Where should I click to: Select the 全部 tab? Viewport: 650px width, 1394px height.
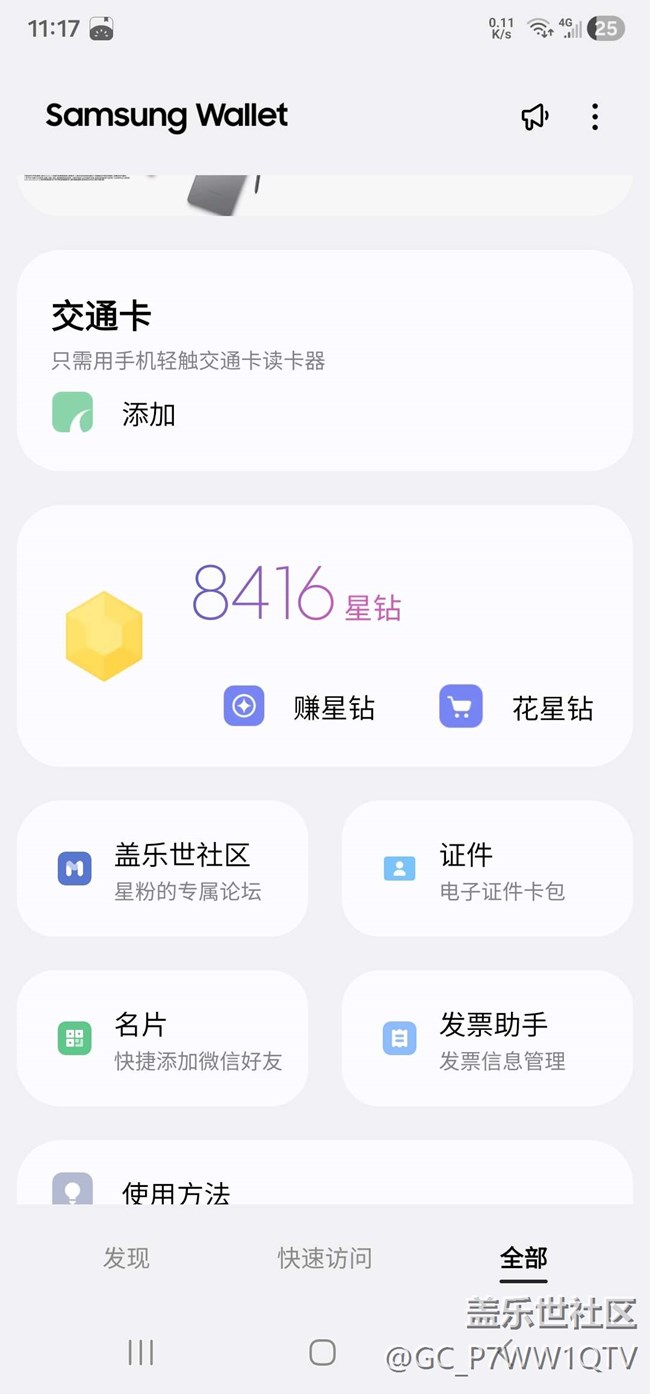[523, 1257]
